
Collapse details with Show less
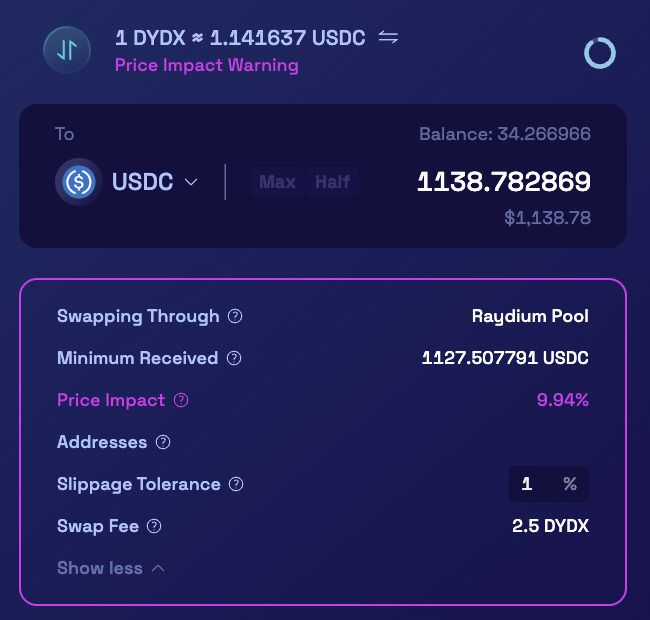[x=110, y=568]
